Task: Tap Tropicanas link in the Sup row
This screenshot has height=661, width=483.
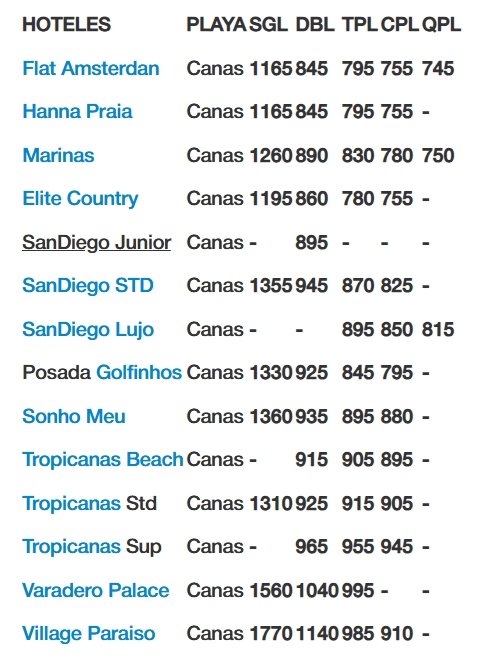Action: (71, 547)
